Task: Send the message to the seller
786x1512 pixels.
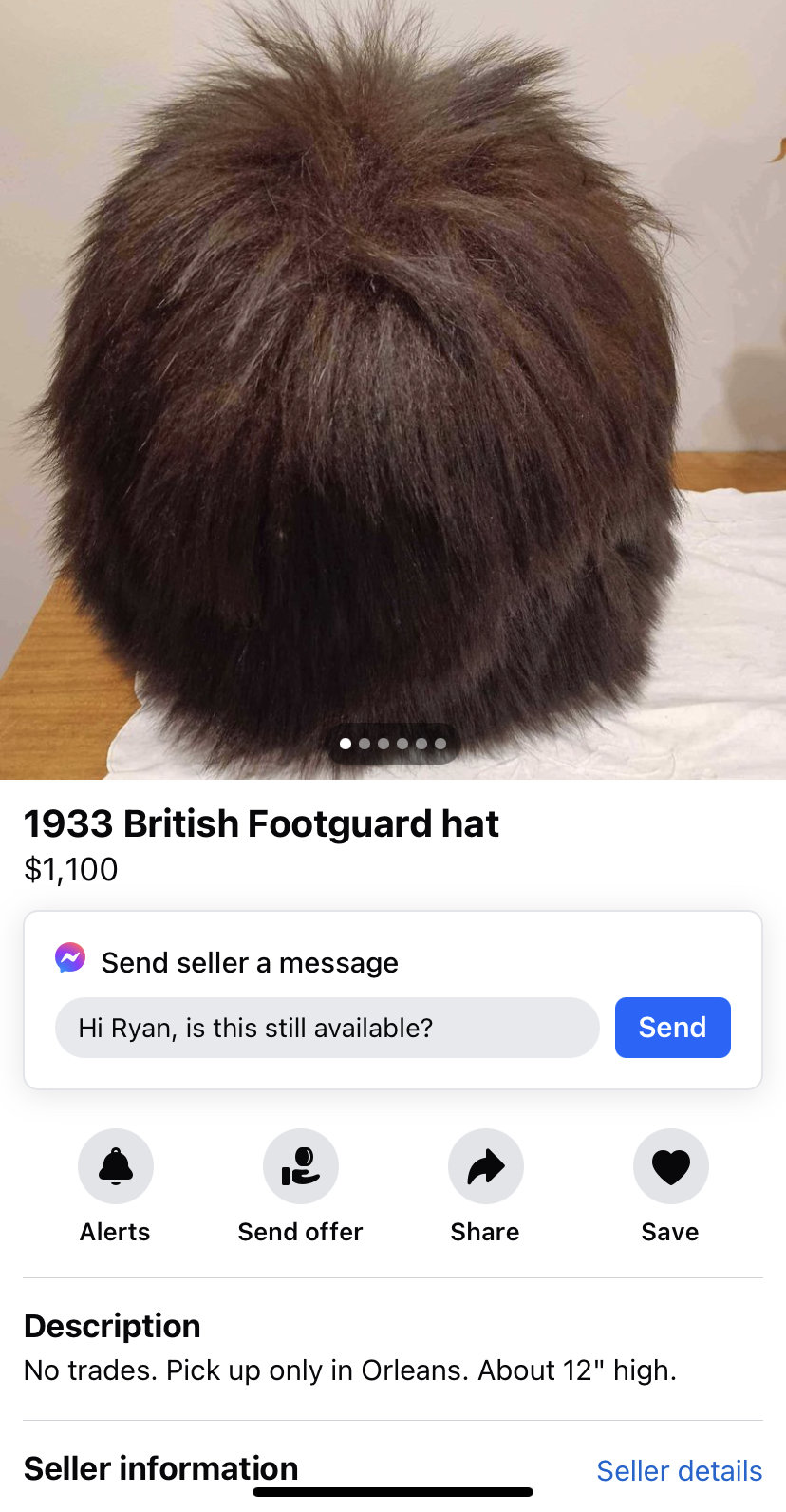Action: coord(672,1028)
